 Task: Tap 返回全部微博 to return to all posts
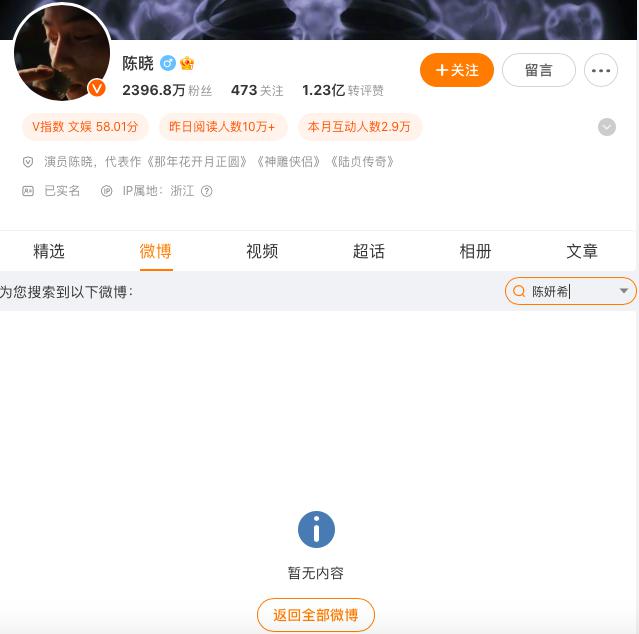(316, 615)
